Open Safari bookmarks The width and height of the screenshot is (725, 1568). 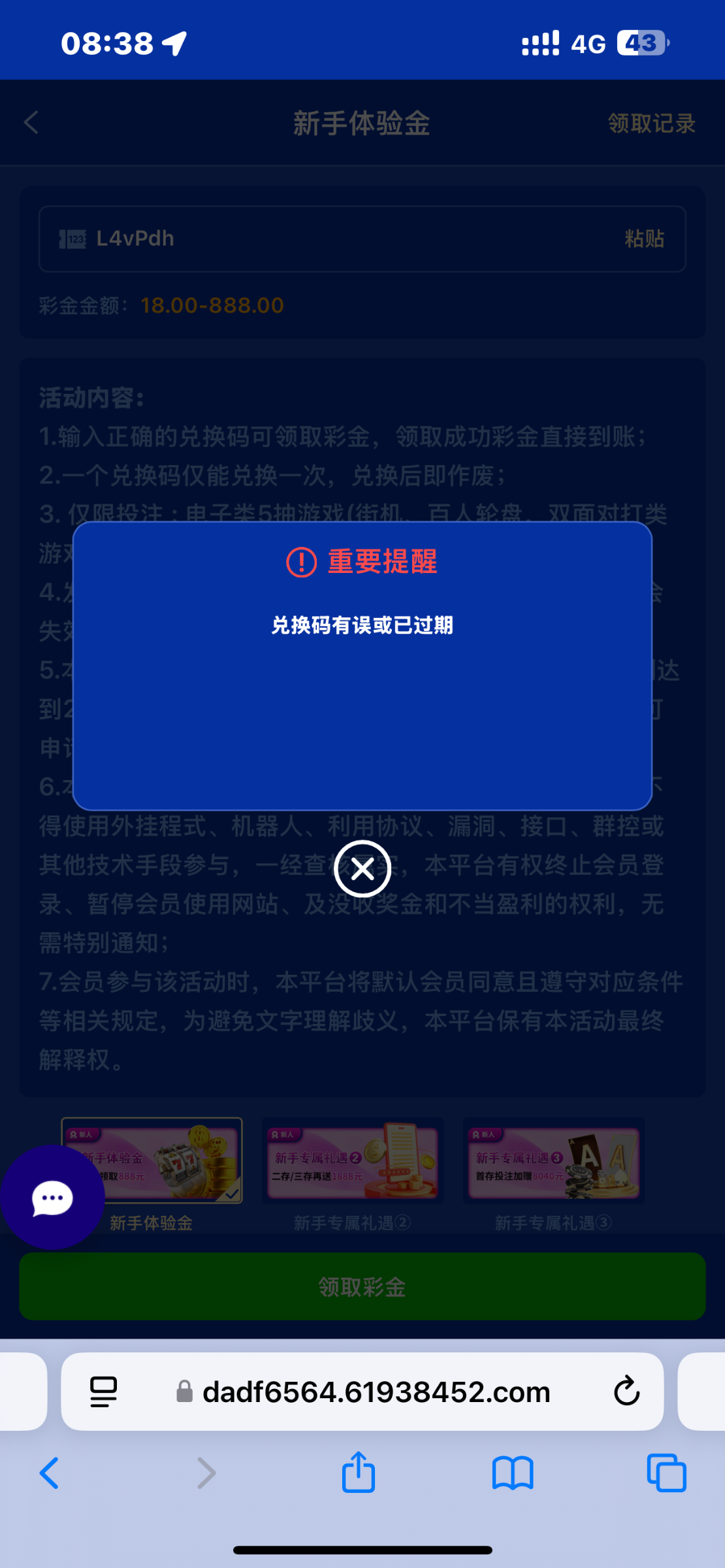point(513,1473)
